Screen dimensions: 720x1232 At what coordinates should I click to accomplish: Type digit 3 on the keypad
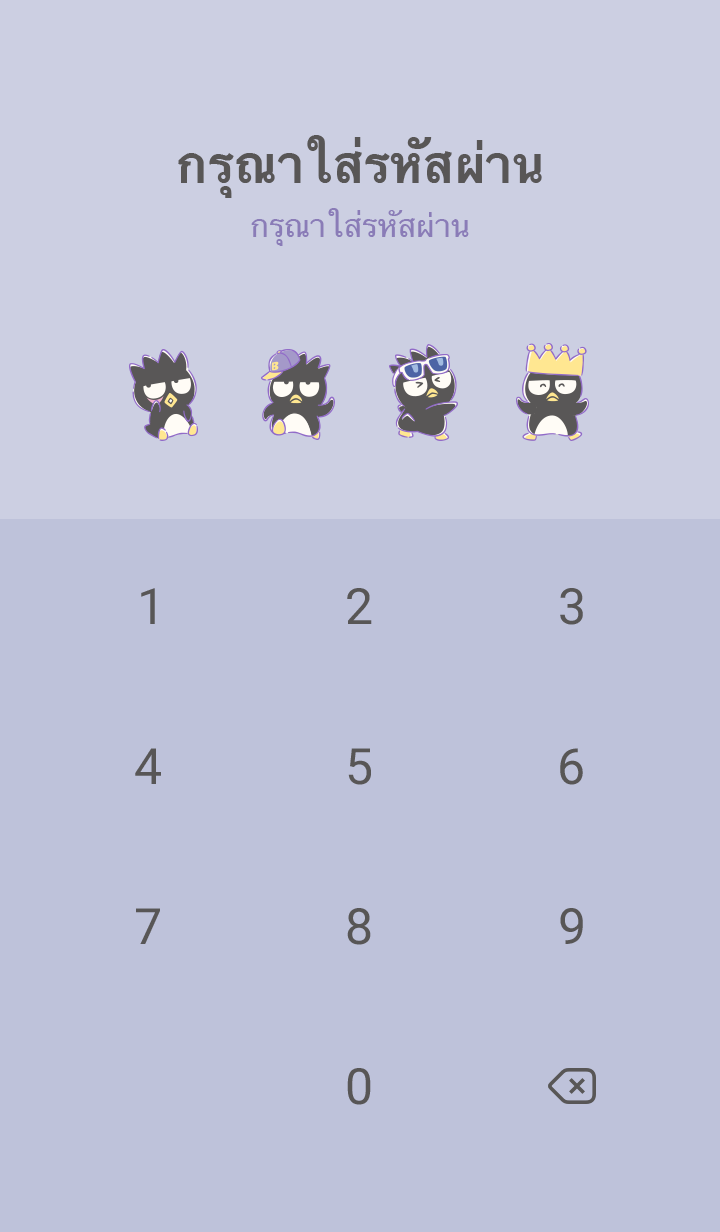click(571, 607)
